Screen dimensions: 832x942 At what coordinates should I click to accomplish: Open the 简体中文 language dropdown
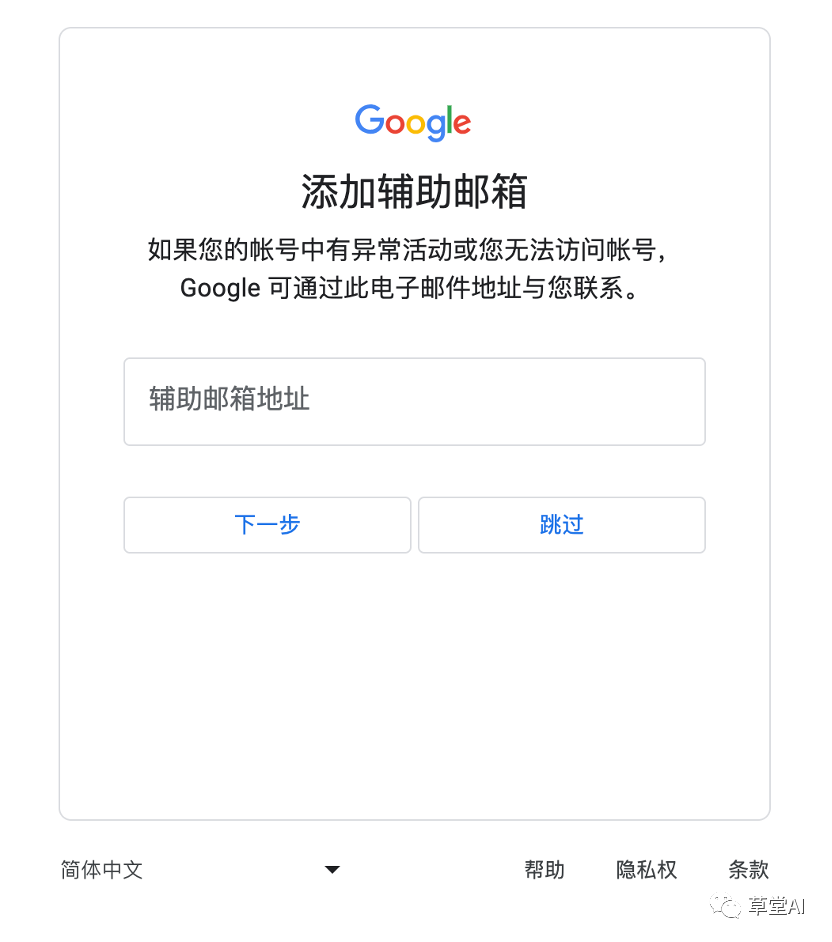point(200,870)
